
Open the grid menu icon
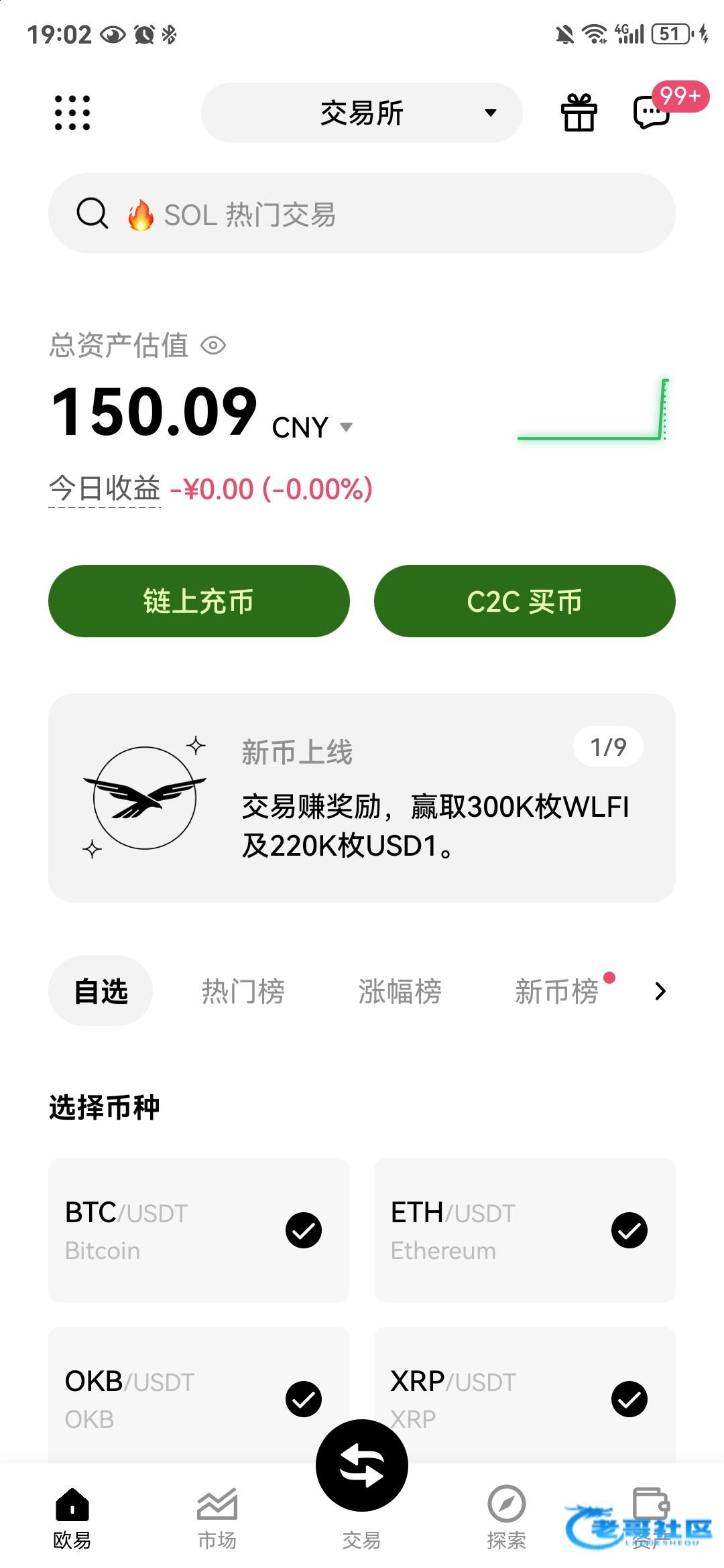click(x=72, y=113)
